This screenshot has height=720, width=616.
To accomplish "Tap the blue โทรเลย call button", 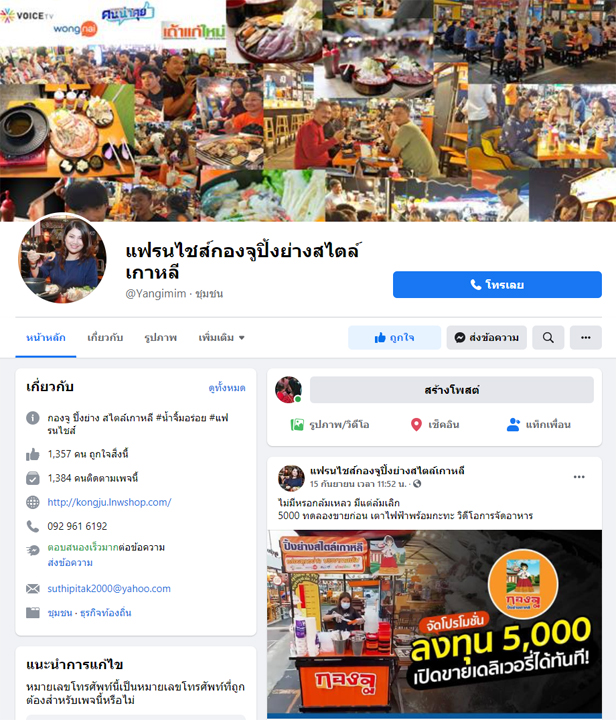I will [497, 285].
